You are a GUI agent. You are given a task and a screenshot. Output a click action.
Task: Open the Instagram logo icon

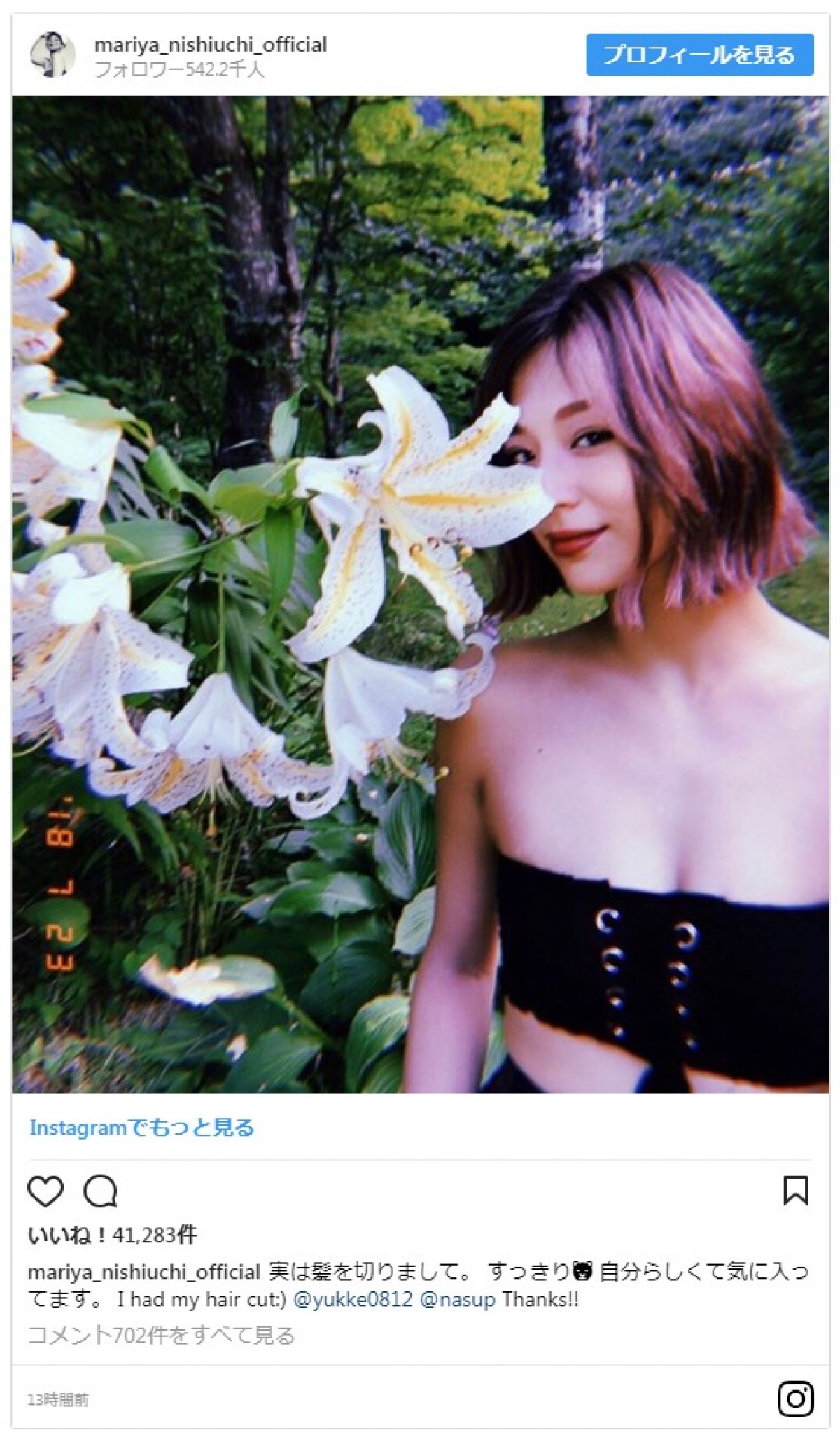point(795,1399)
